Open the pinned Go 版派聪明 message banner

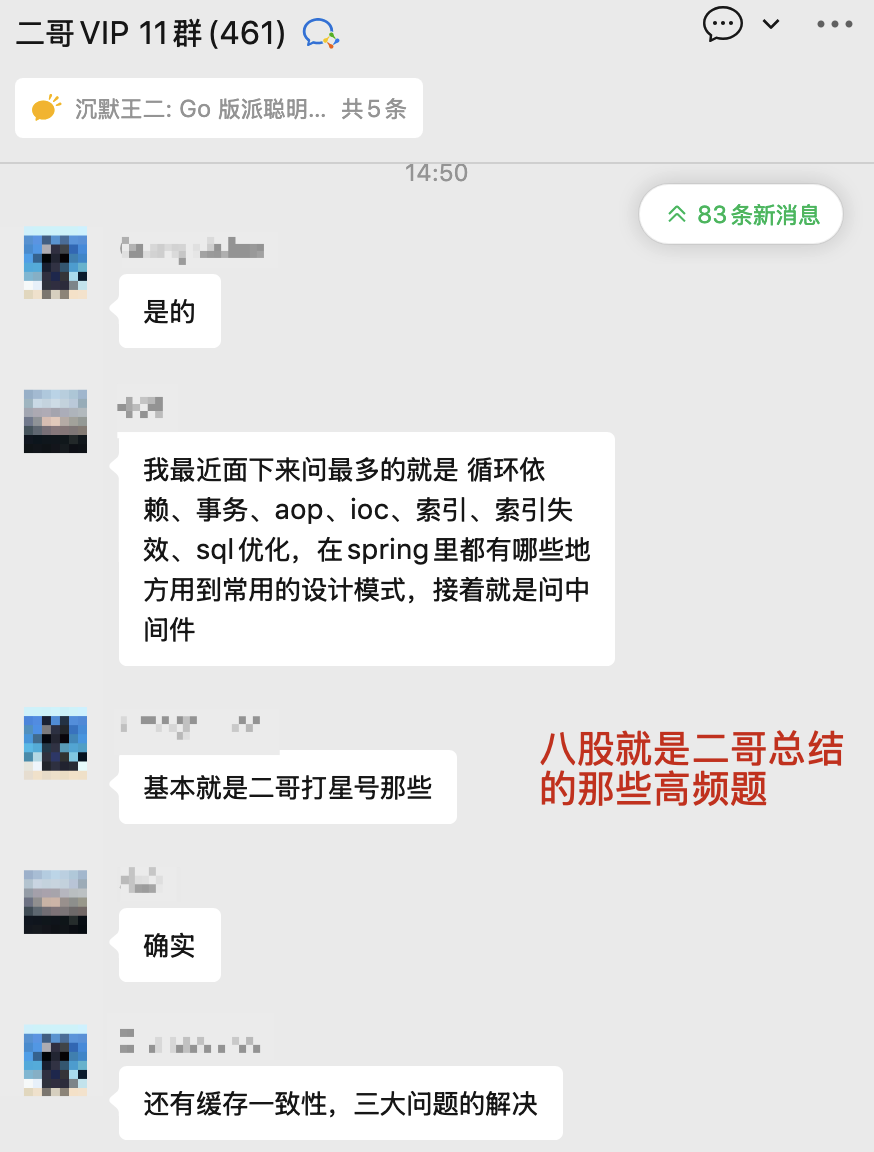219,109
